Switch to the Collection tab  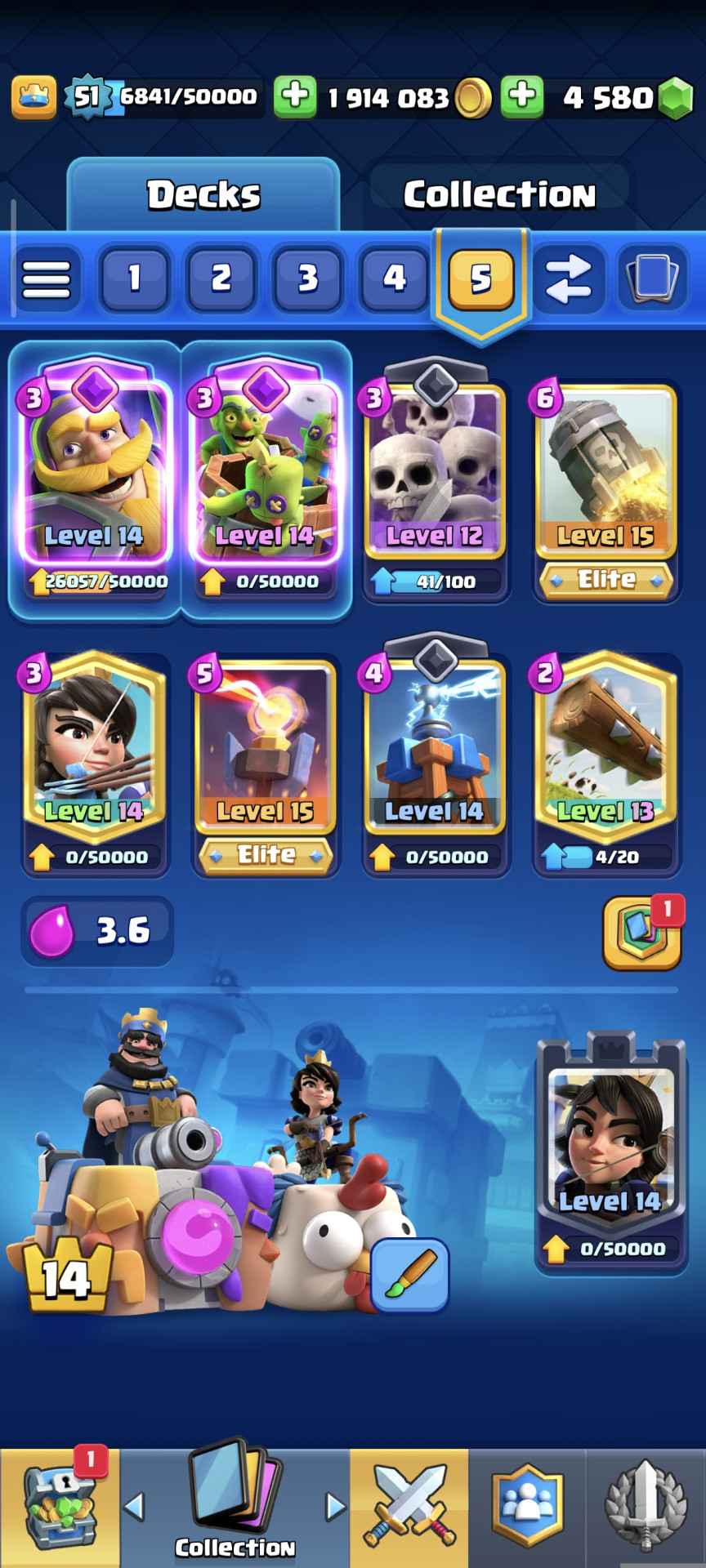tap(498, 194)
